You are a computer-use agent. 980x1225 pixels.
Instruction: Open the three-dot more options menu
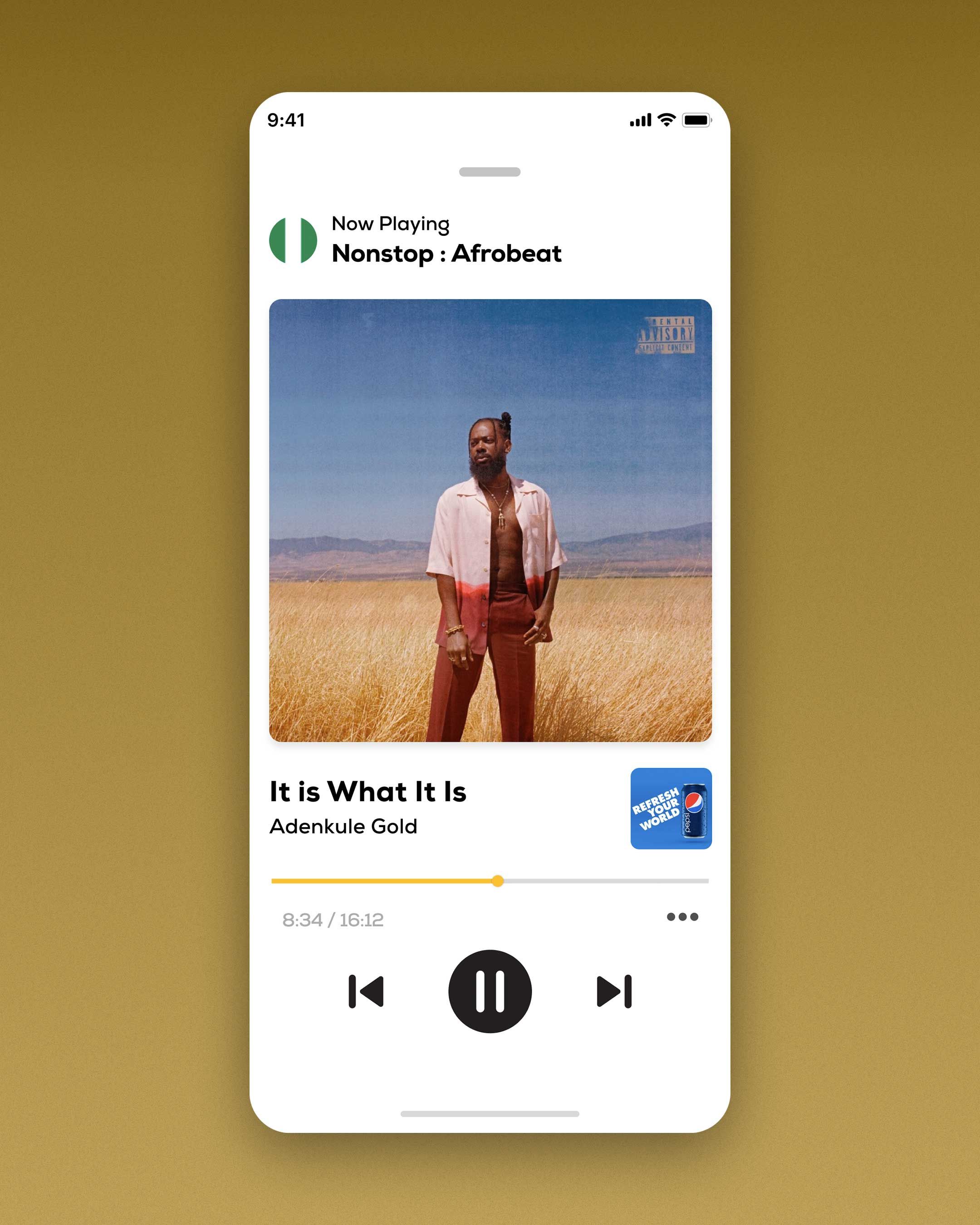tap(682, 916)
